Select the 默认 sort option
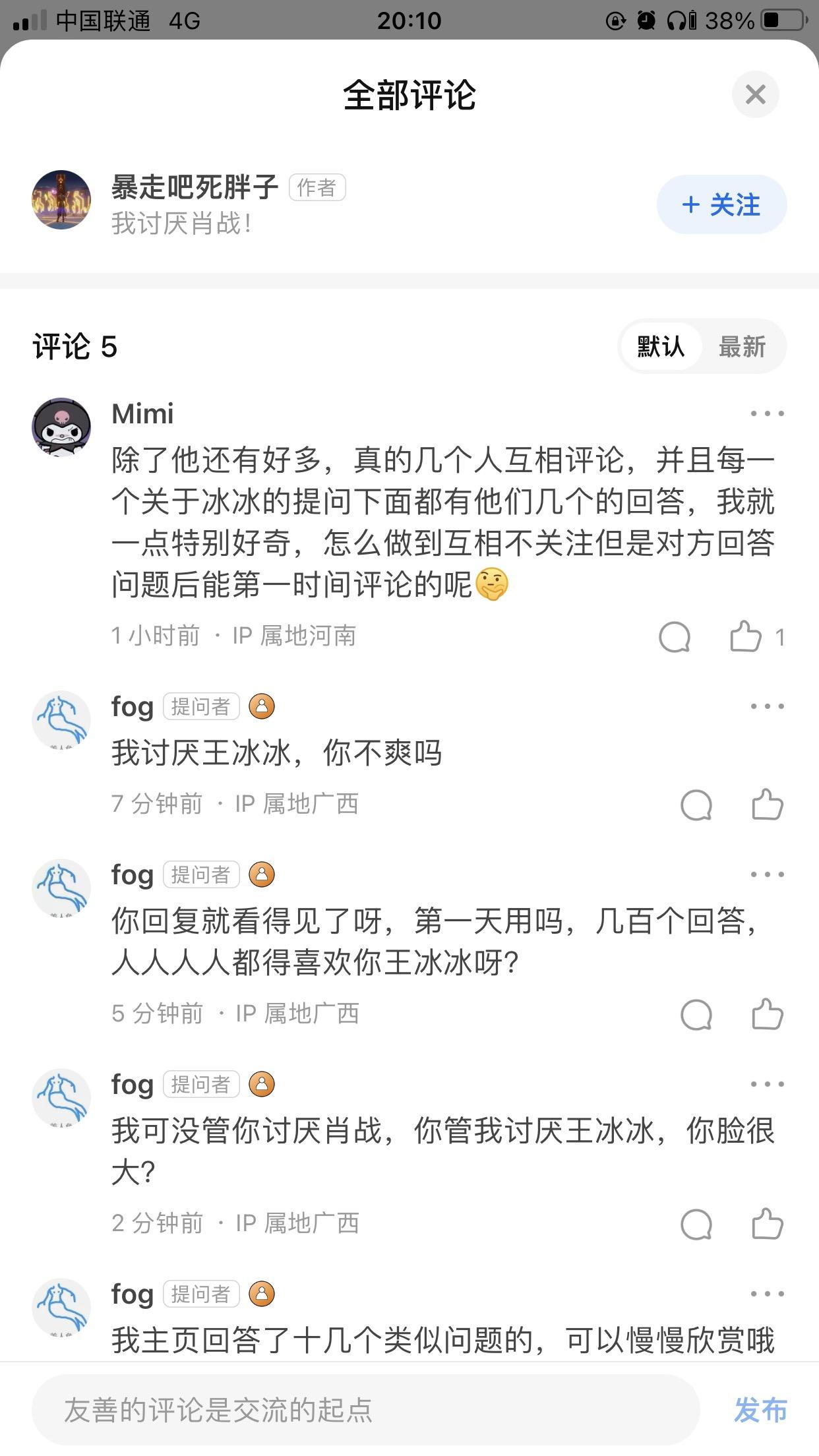Viewport: 819px width, 1456px height. (x=661, y=347)
